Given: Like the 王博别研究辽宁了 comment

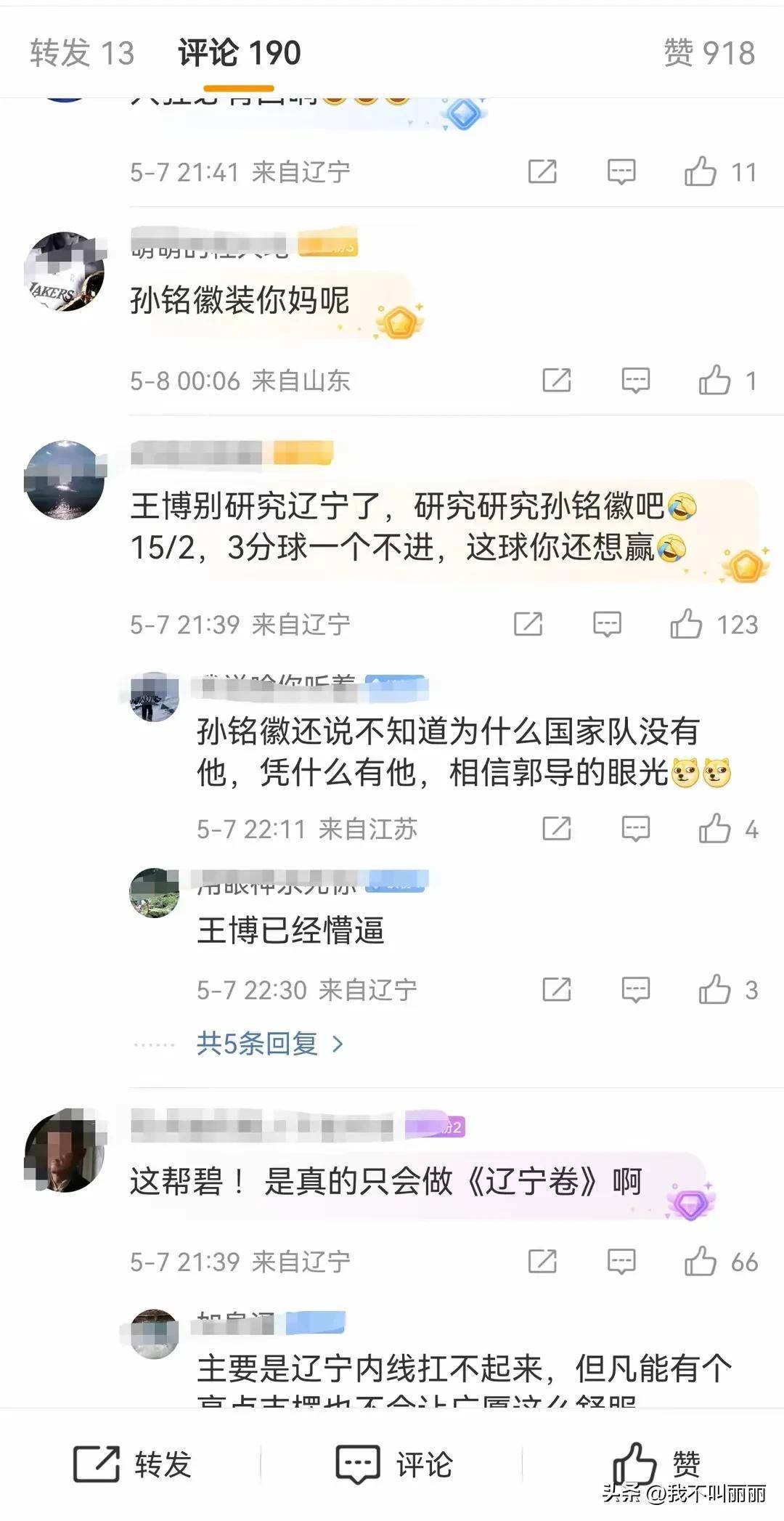Looking at the screenshot, I should tap(687, 624).
